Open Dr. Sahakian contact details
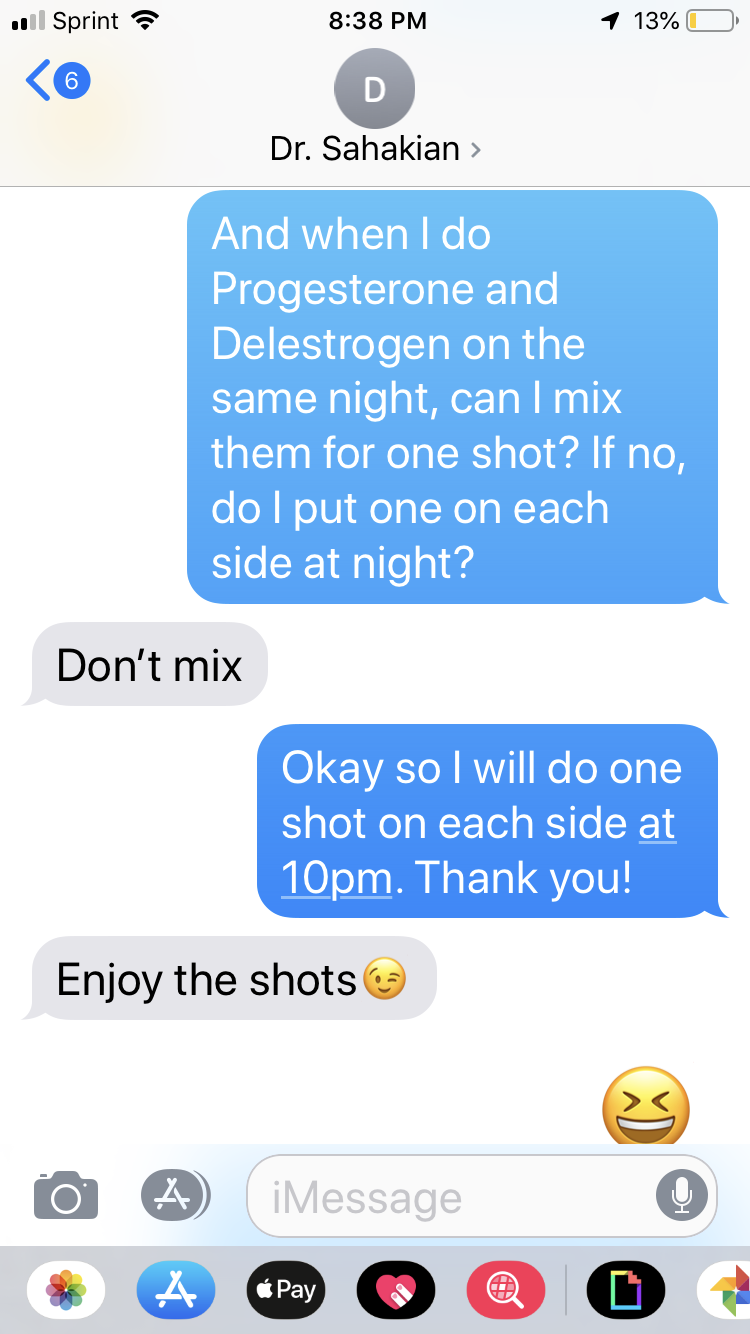Screen dimensions: 750x1334 point(374,149)
